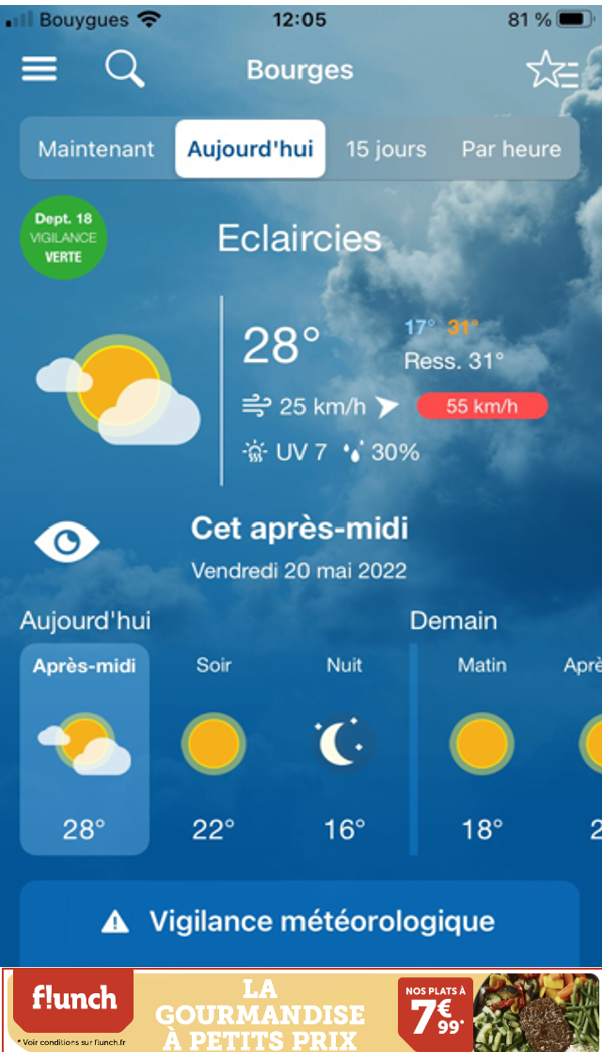The image size is (602, 1052).
Task: Tap the Dept. 18 vigilance verte badge
Action: click(x=64, y=238)
